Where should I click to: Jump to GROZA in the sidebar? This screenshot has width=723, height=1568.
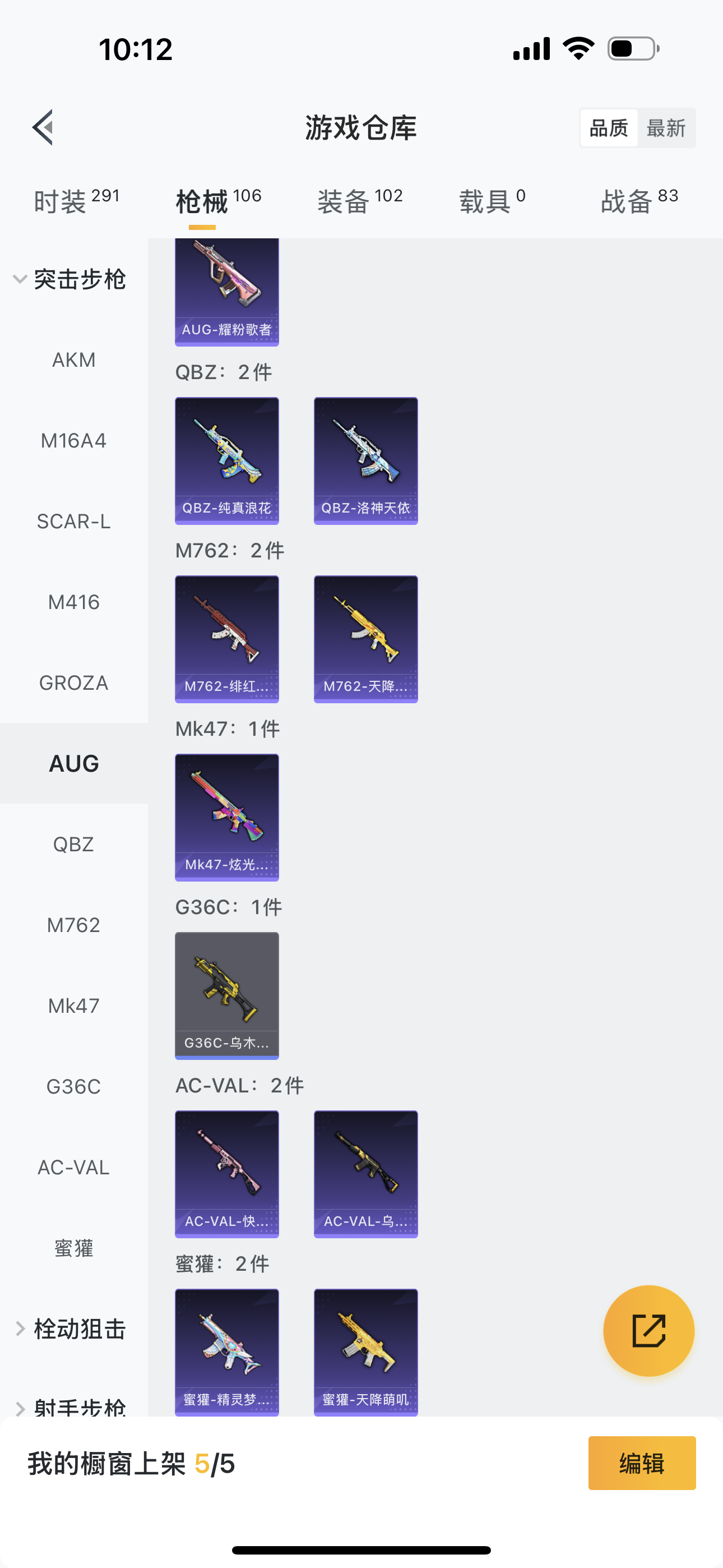[x=73, y=683]
